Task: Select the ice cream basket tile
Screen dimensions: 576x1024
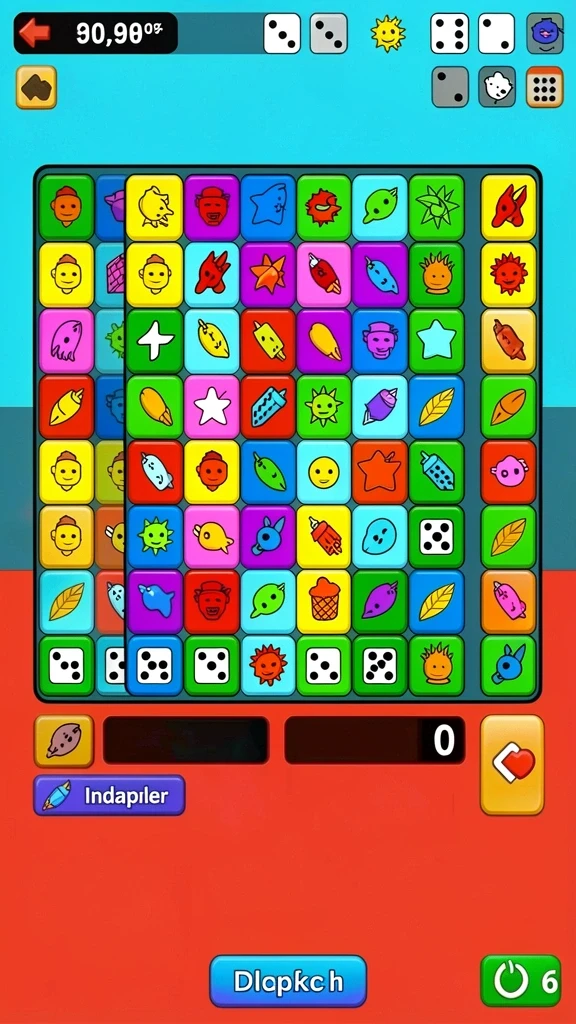Action: pos(324,601)
